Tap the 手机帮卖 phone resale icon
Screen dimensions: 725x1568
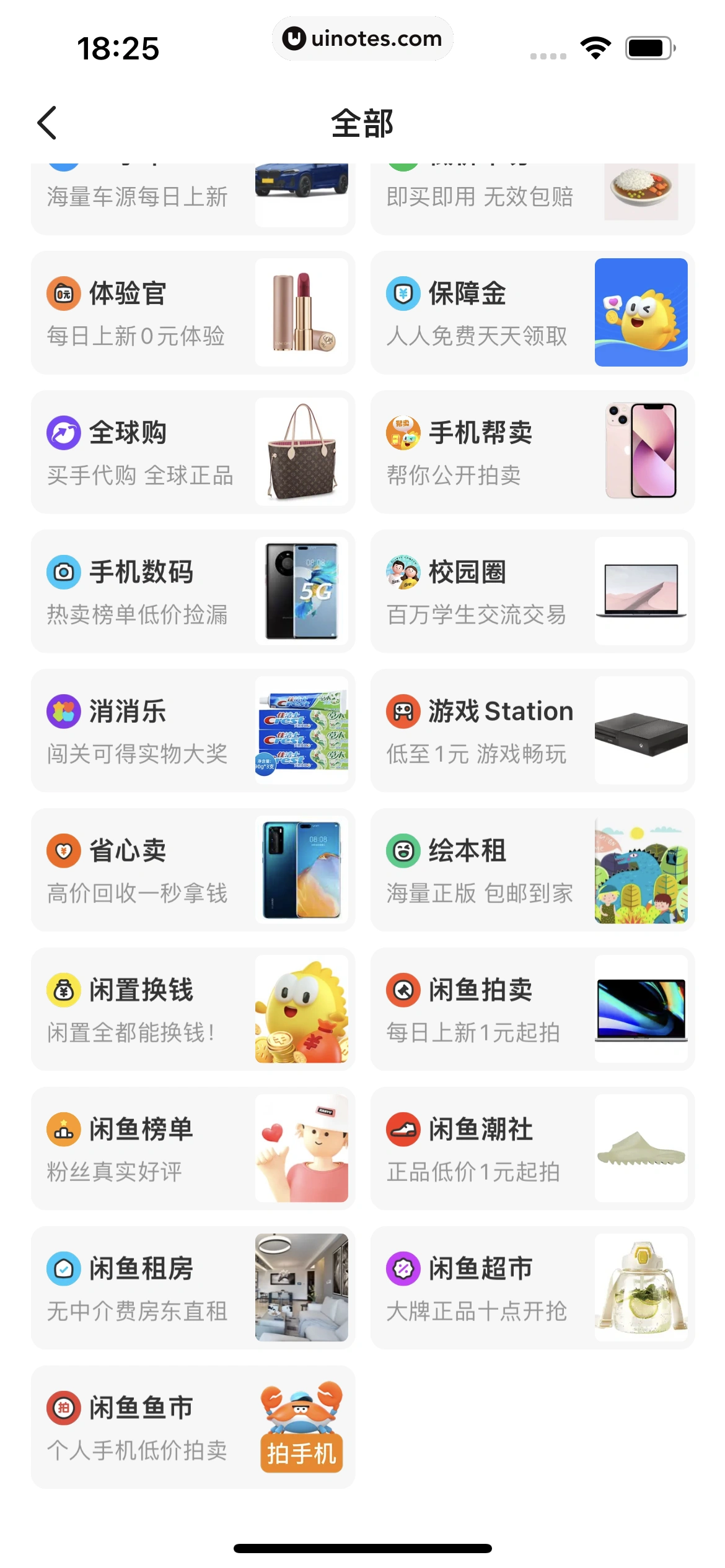point(404,433)
